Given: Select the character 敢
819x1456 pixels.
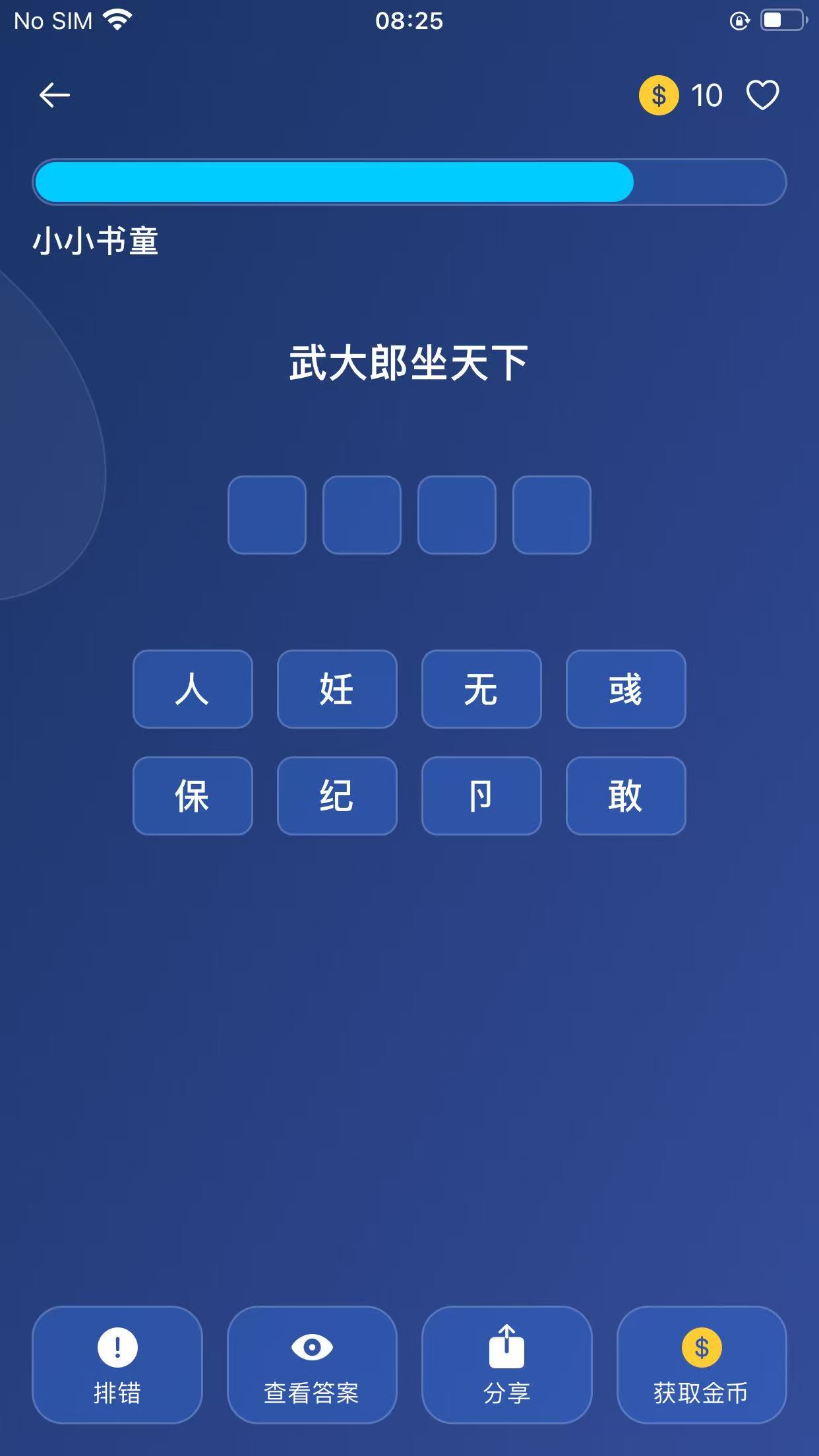Looking at the screenshot, I should (x=626, y=796).
